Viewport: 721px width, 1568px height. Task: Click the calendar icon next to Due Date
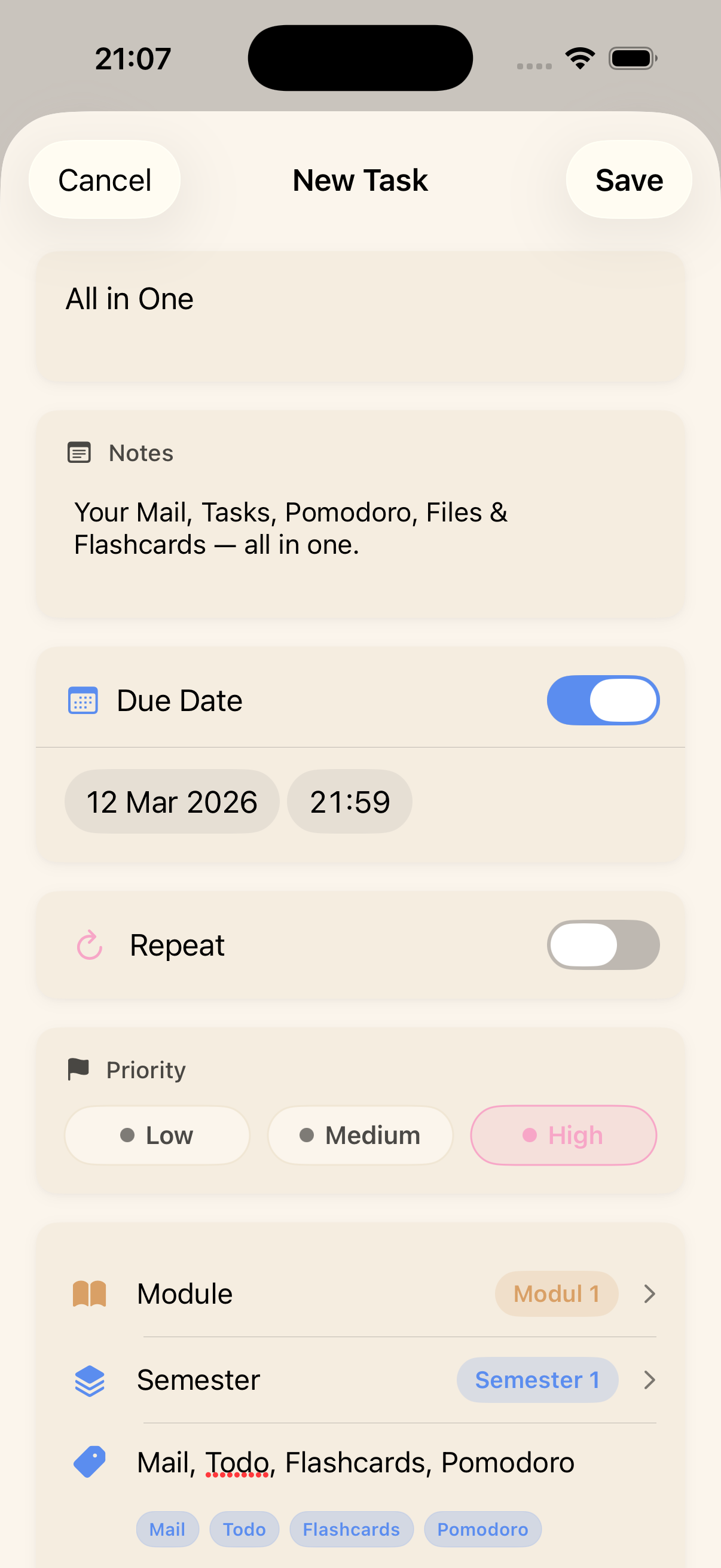[x=84, y=700]
